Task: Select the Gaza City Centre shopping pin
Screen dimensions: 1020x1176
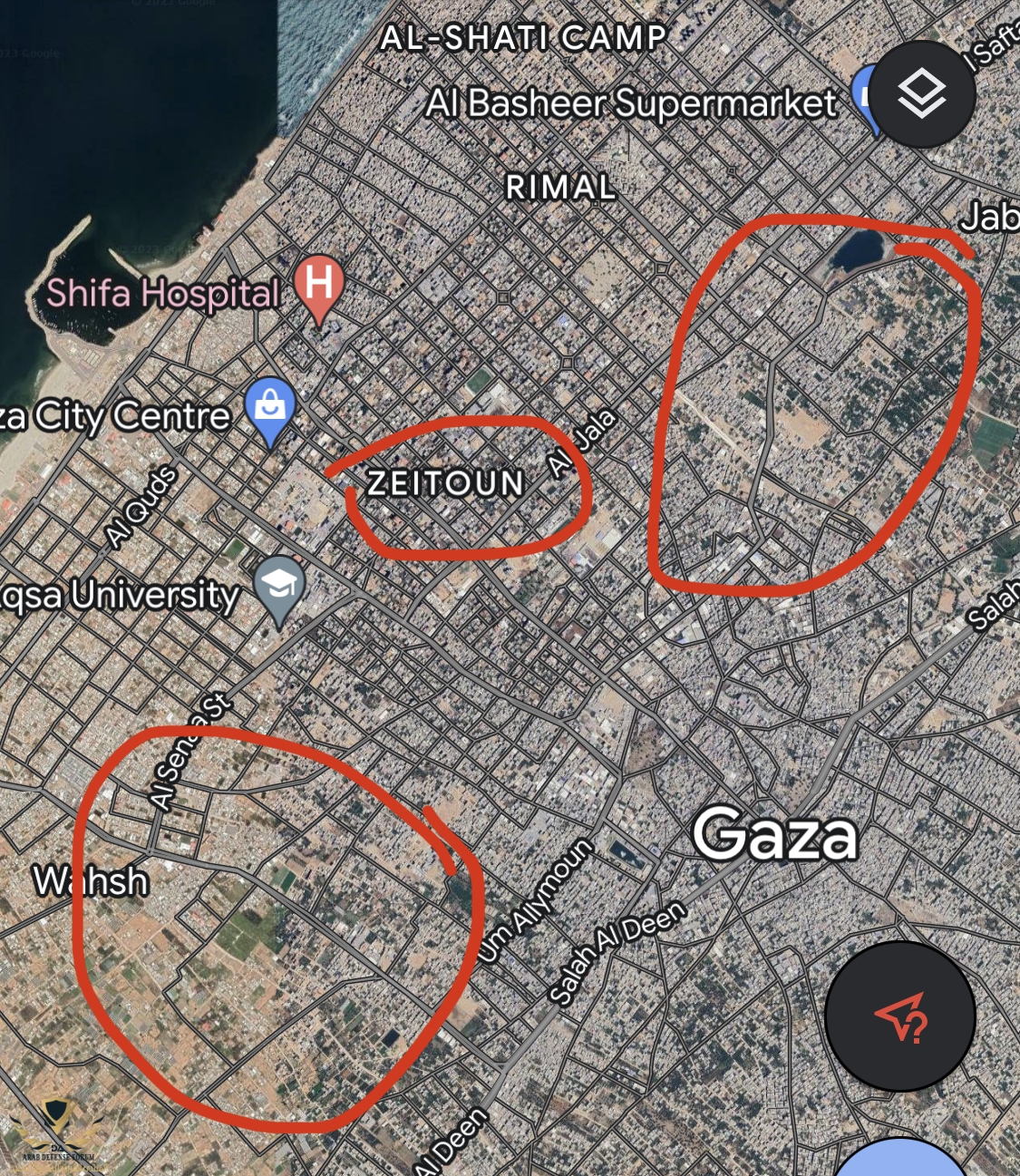Action: 270,407
